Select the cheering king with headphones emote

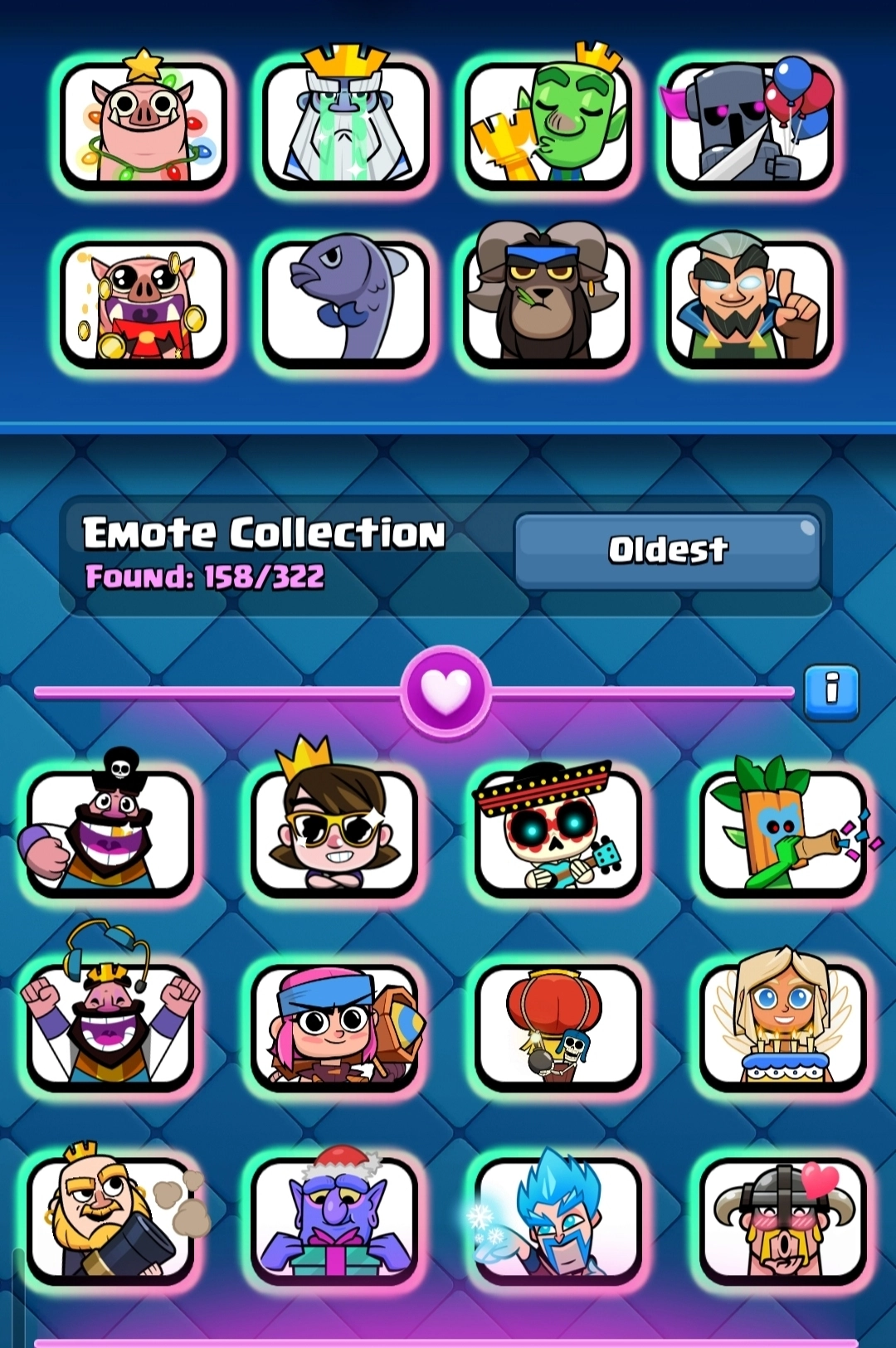pos(110,1026)
